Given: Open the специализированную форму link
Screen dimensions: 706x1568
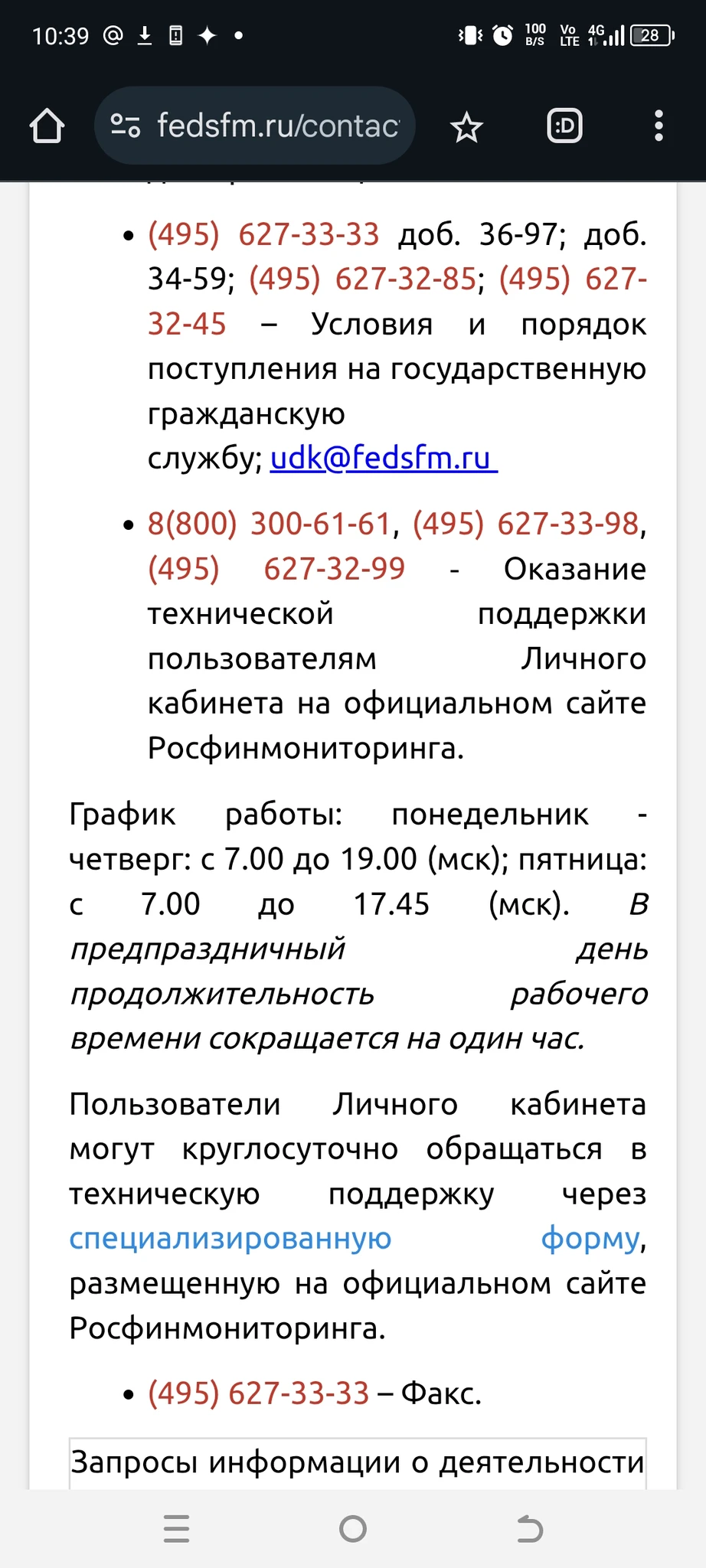Looking at the screenshot, I should pyautogui.click(x=230, y=1238).
